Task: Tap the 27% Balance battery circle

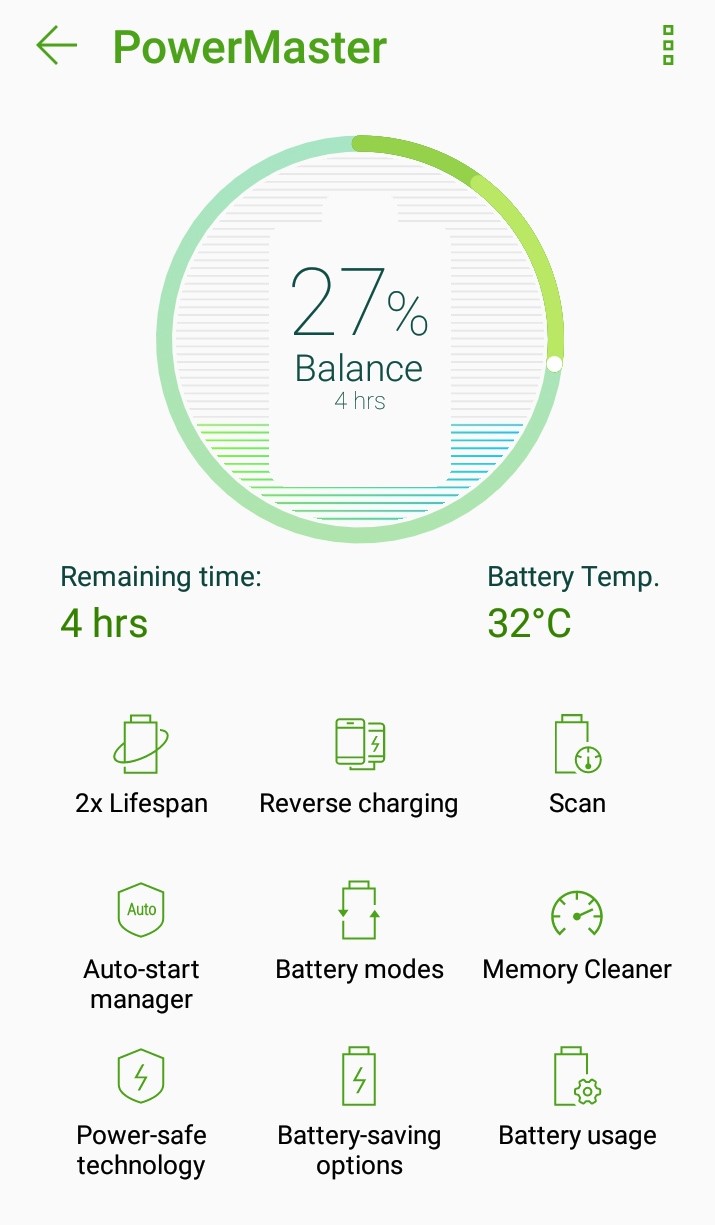Action: pyautogui.click(x=359, y=340)
